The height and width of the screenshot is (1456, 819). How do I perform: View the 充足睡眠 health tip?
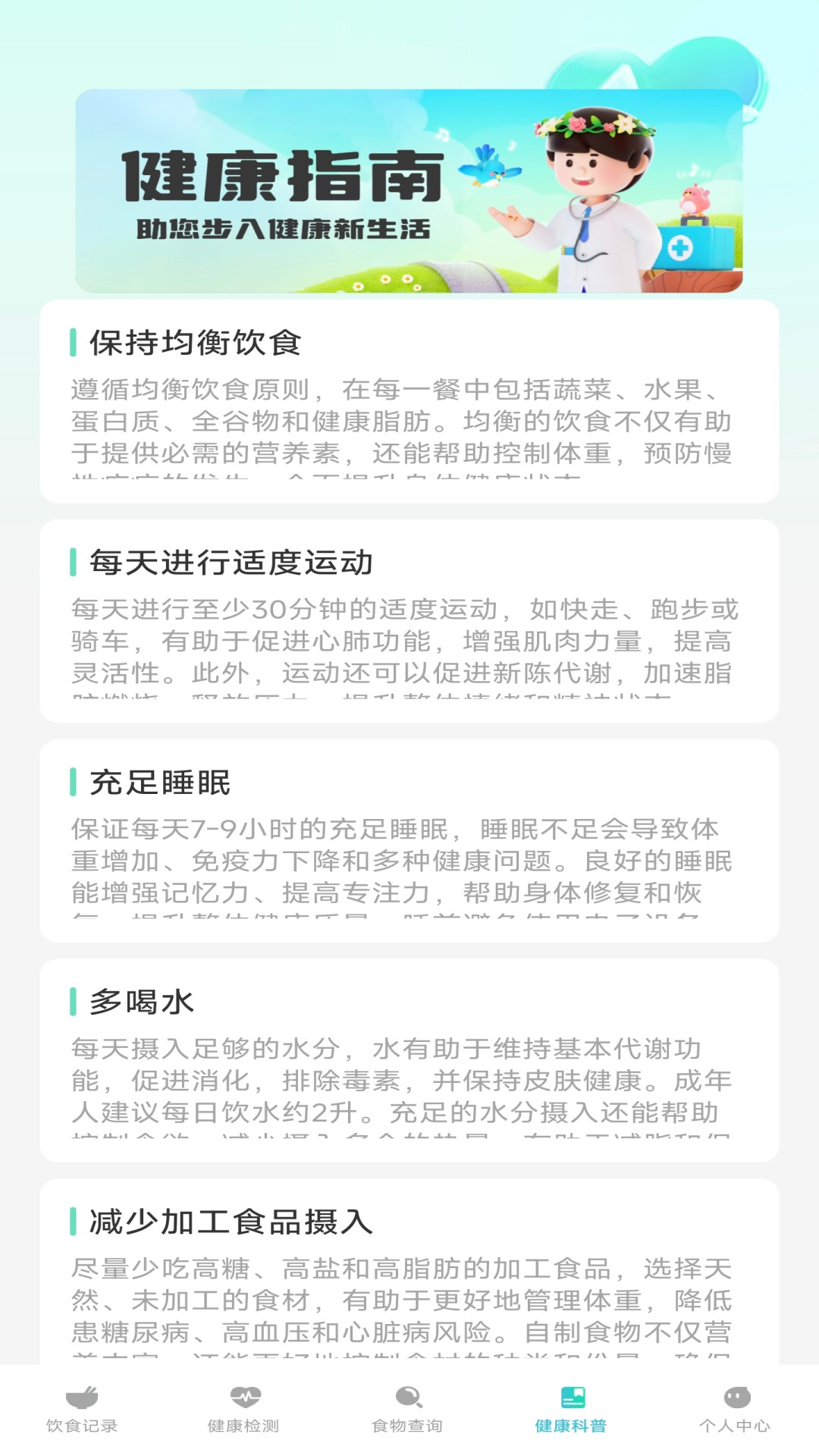[x=409, y=841]
